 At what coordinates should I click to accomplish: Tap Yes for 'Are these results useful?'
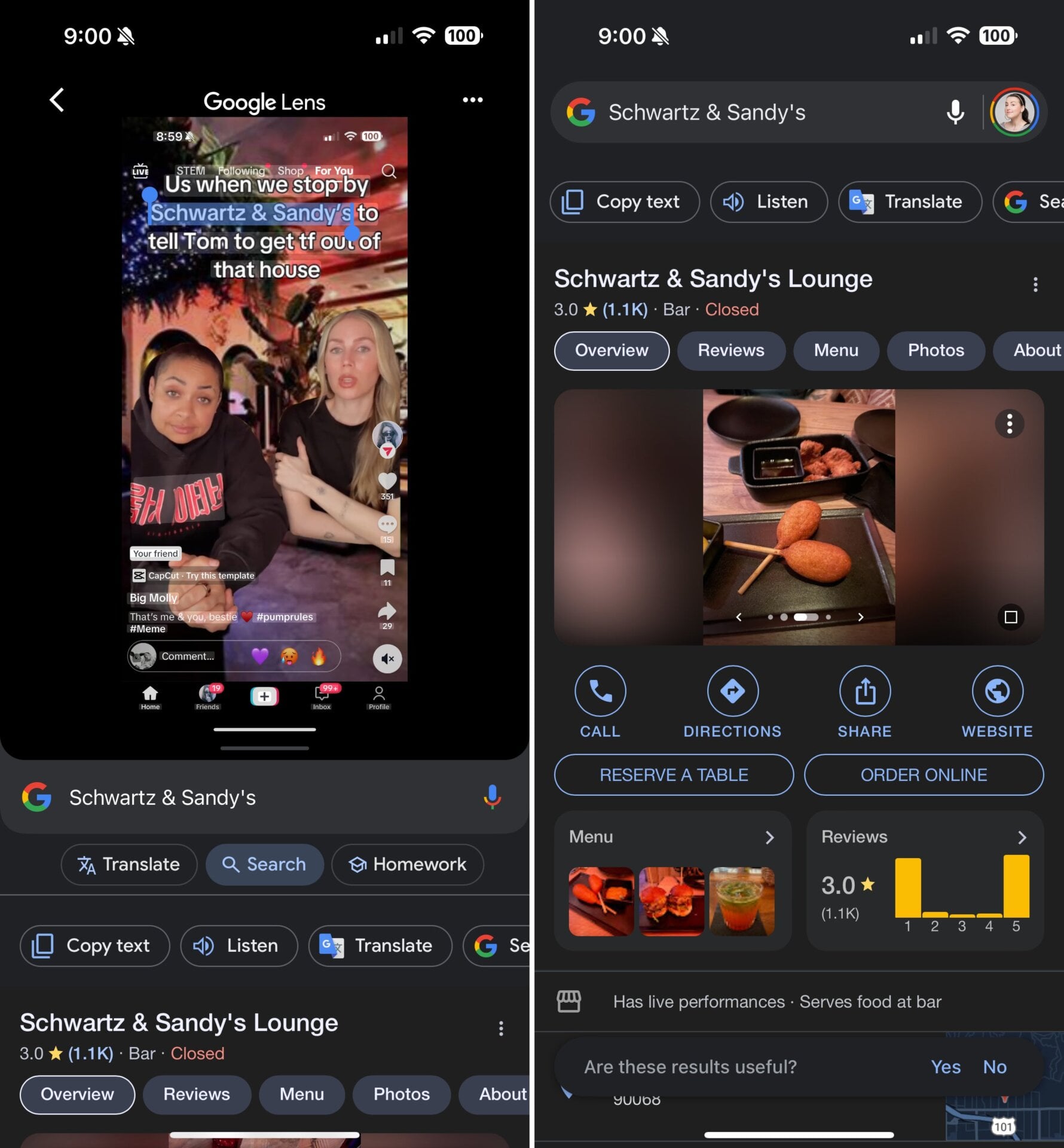(x=946, y=1067)
